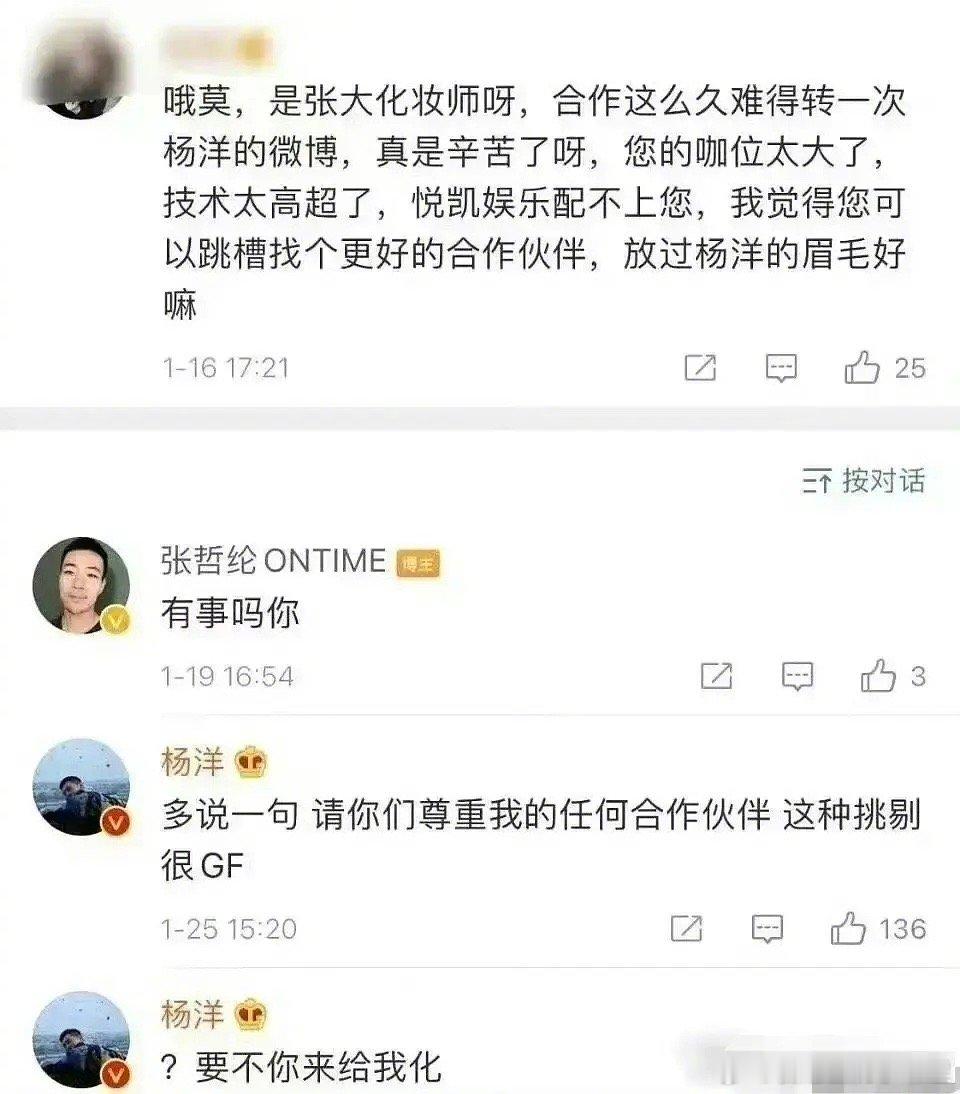The height and width of the screenshot is (1094, 960).
Task: Click the yellow V verification badge on 张哲纶ONTIME's avatar
Action: (114, 620)
